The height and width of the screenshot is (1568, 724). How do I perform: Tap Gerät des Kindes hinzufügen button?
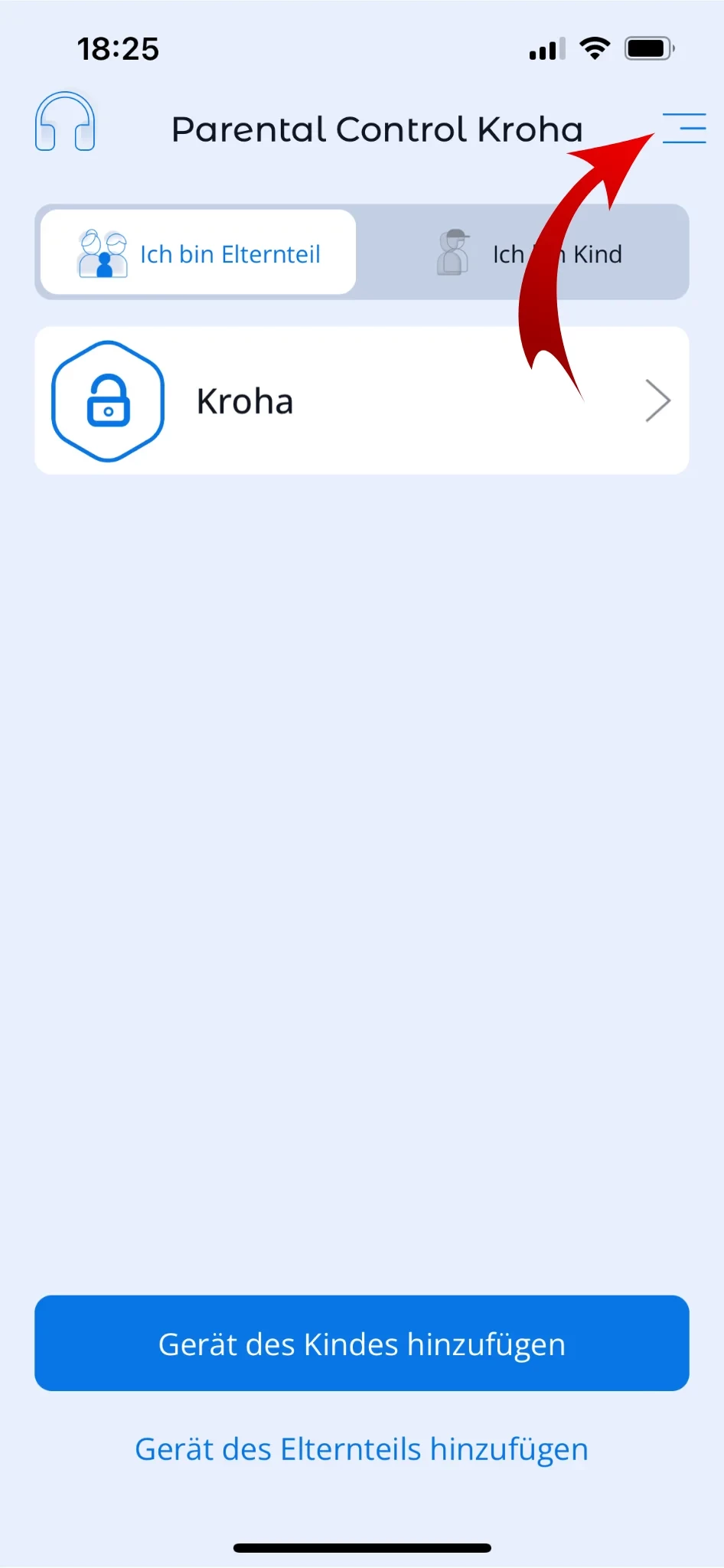pyautogui.click(x=361, y=1344)
